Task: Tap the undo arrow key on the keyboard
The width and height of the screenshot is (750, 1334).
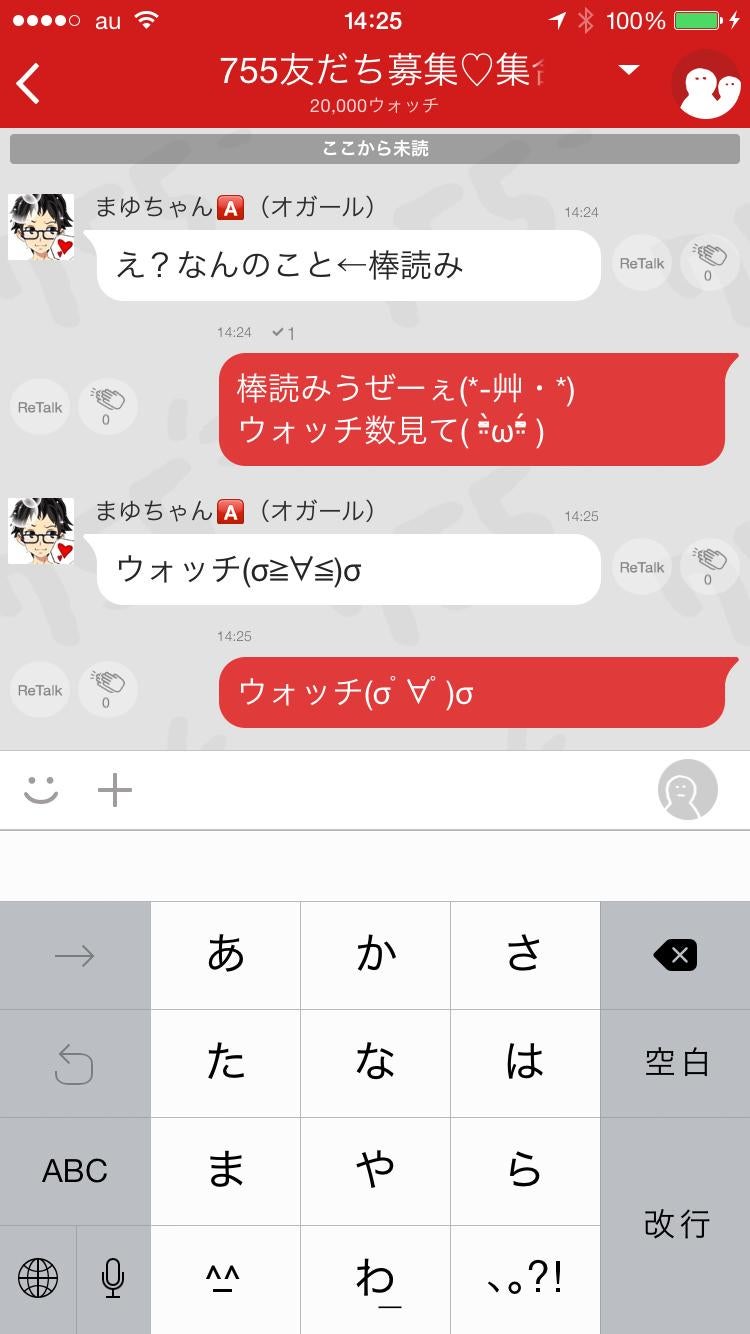Action: coord(75,1063)
